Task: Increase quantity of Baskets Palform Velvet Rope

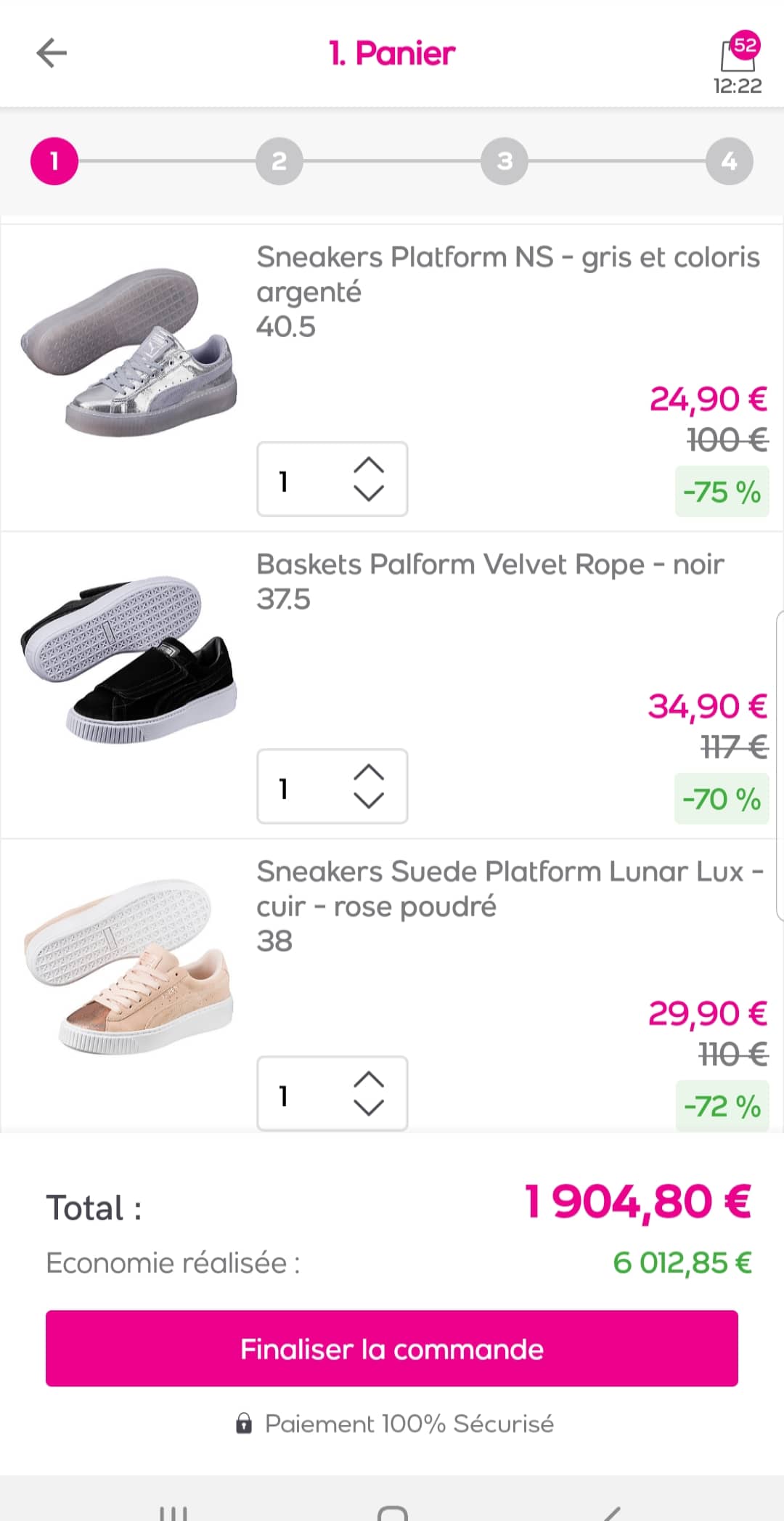Action: (x=369, y=772)
